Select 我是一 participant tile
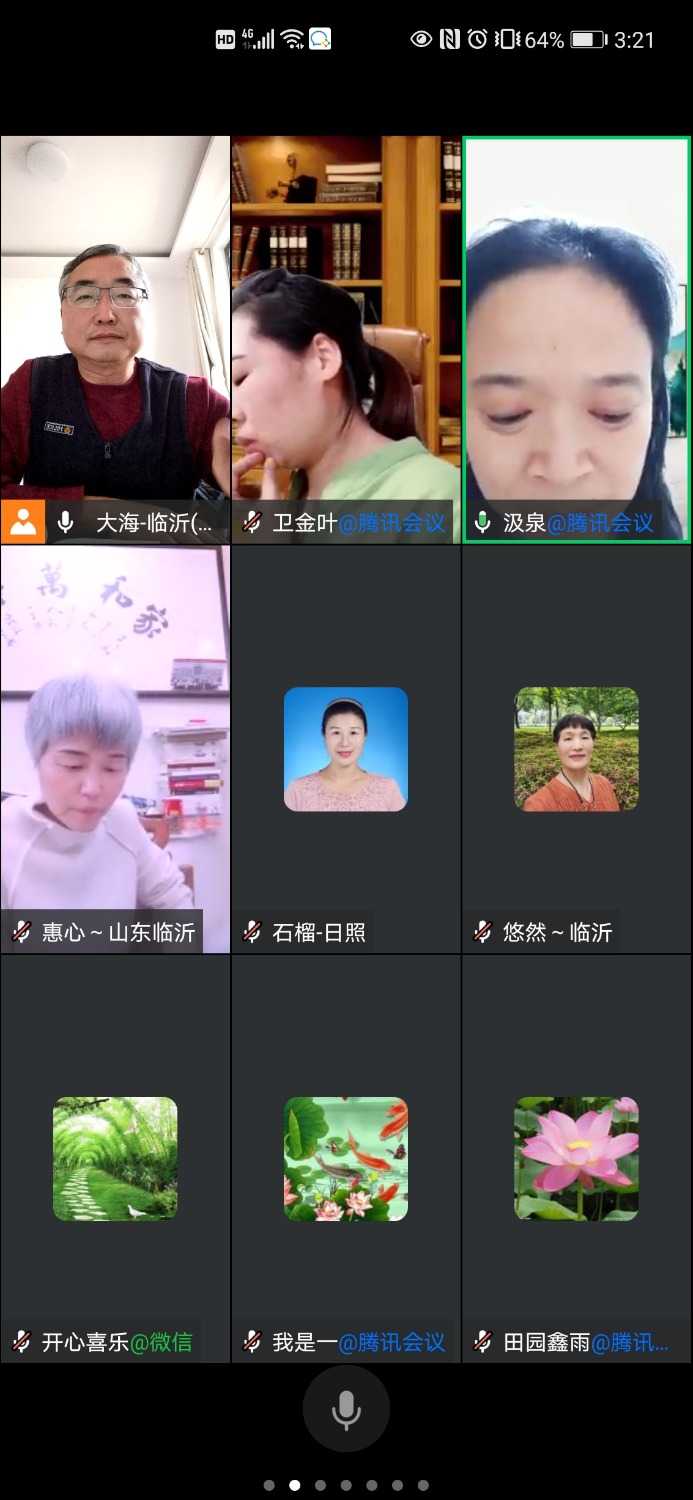 346,1158
